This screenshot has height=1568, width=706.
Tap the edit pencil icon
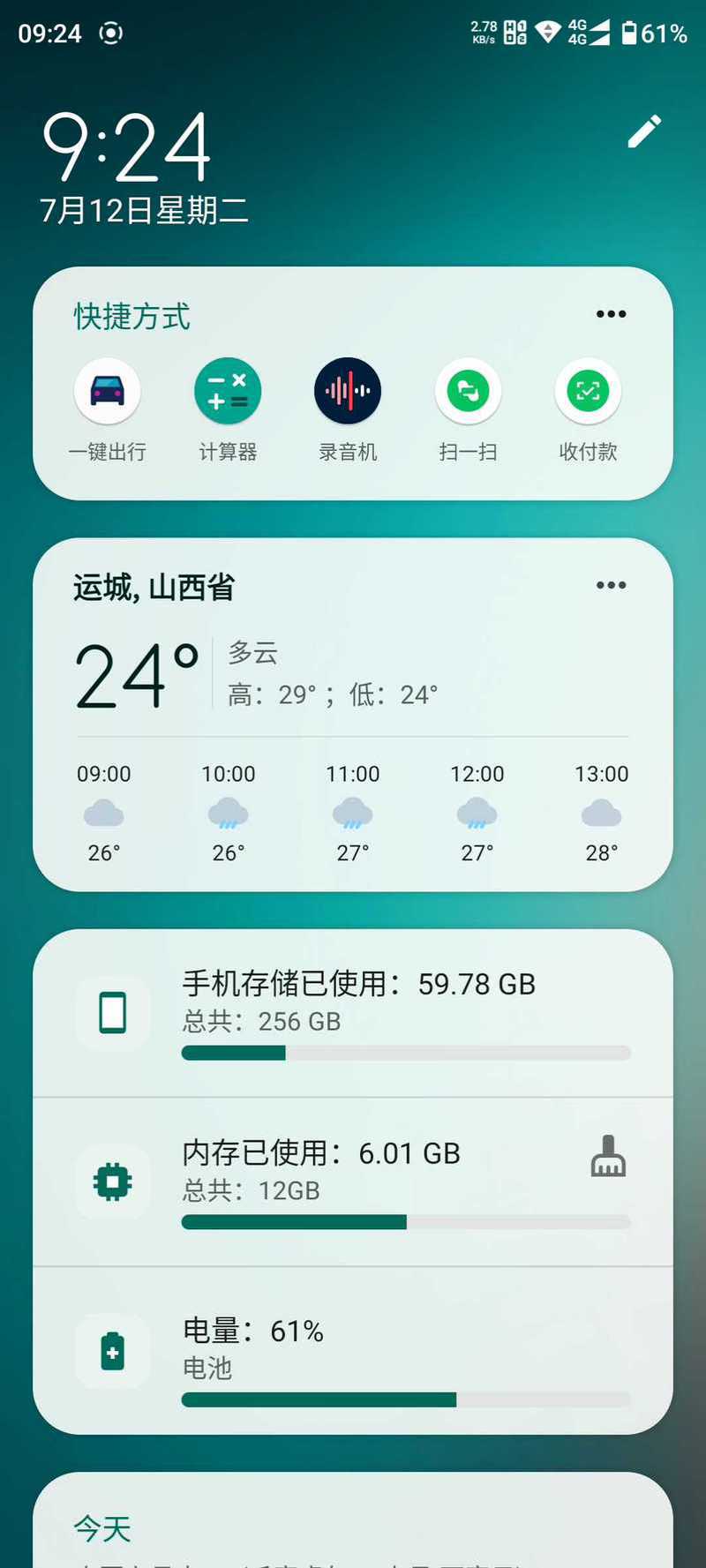(644, 131)
